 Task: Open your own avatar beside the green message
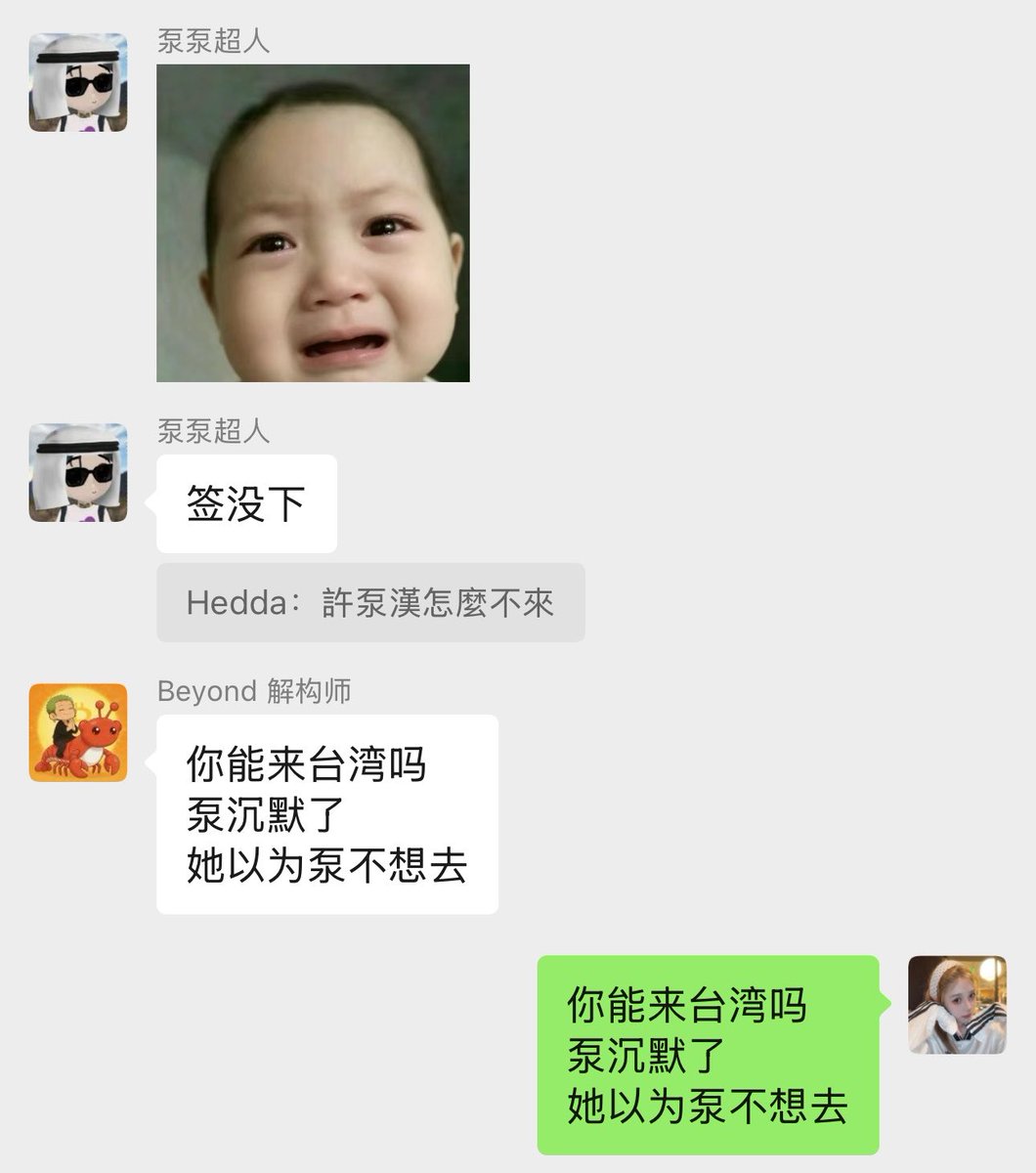pyautogui.click(x=957, y=1005)
